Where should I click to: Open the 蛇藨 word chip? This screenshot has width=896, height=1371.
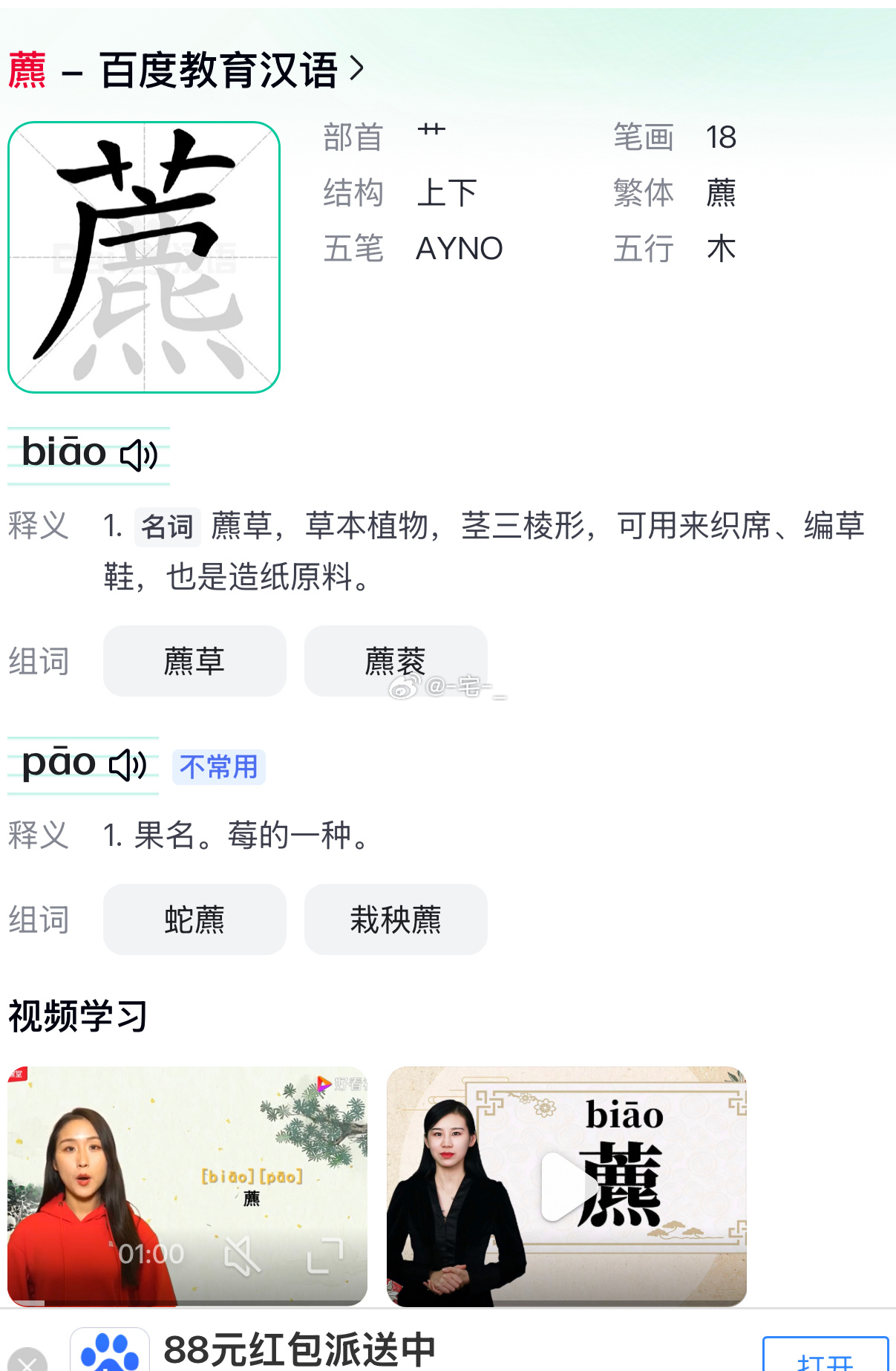194,919
